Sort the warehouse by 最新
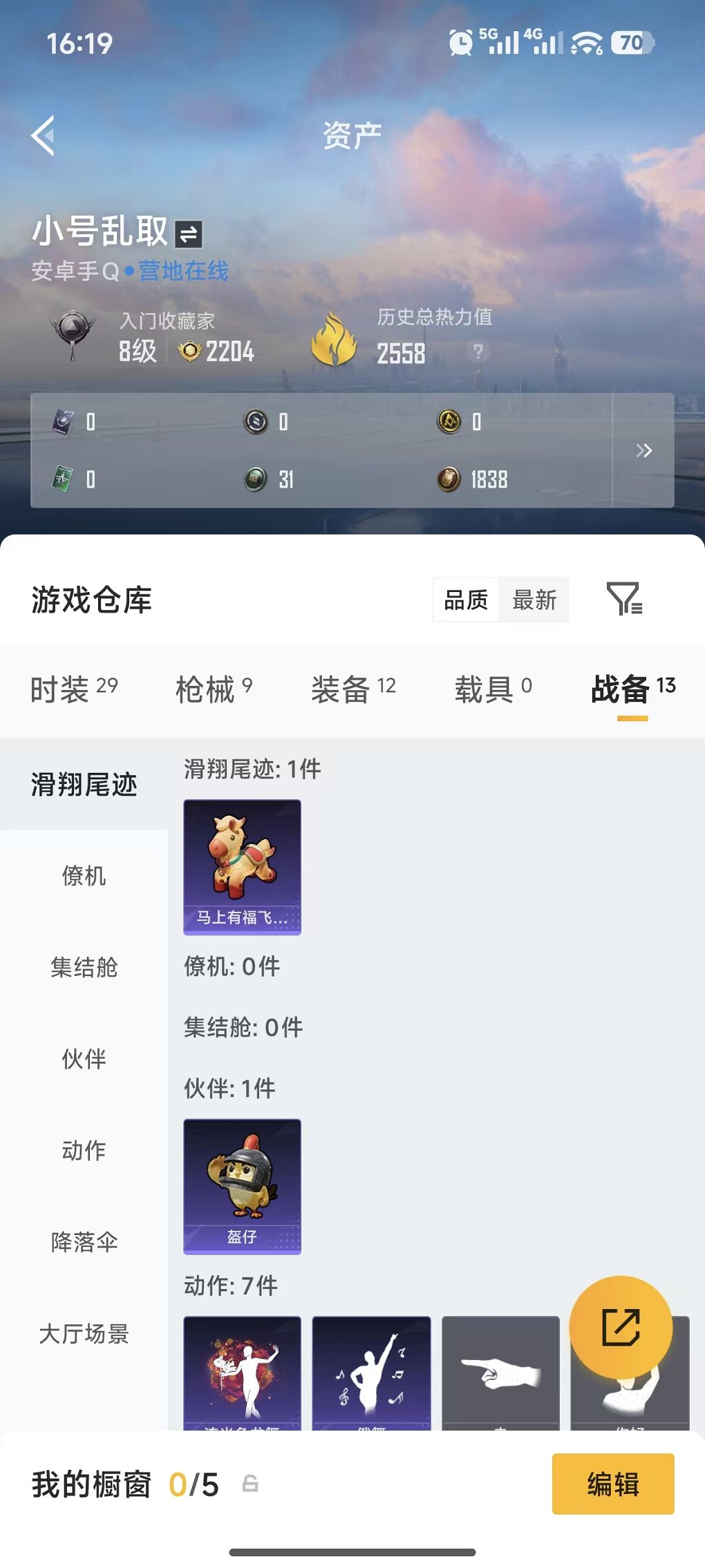 click(x=534, y=600)
